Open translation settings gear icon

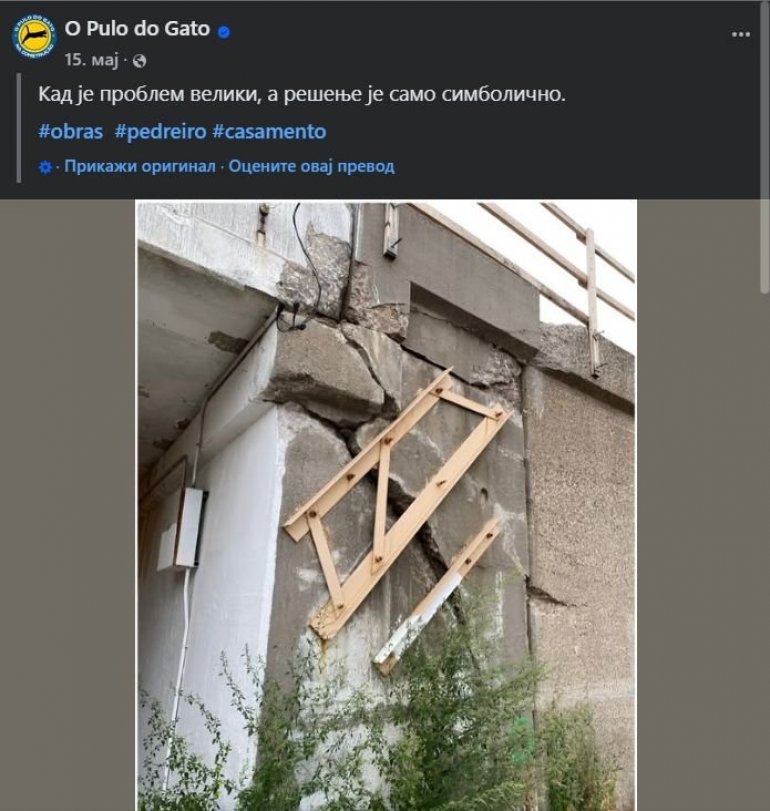(x=44, y=167)
